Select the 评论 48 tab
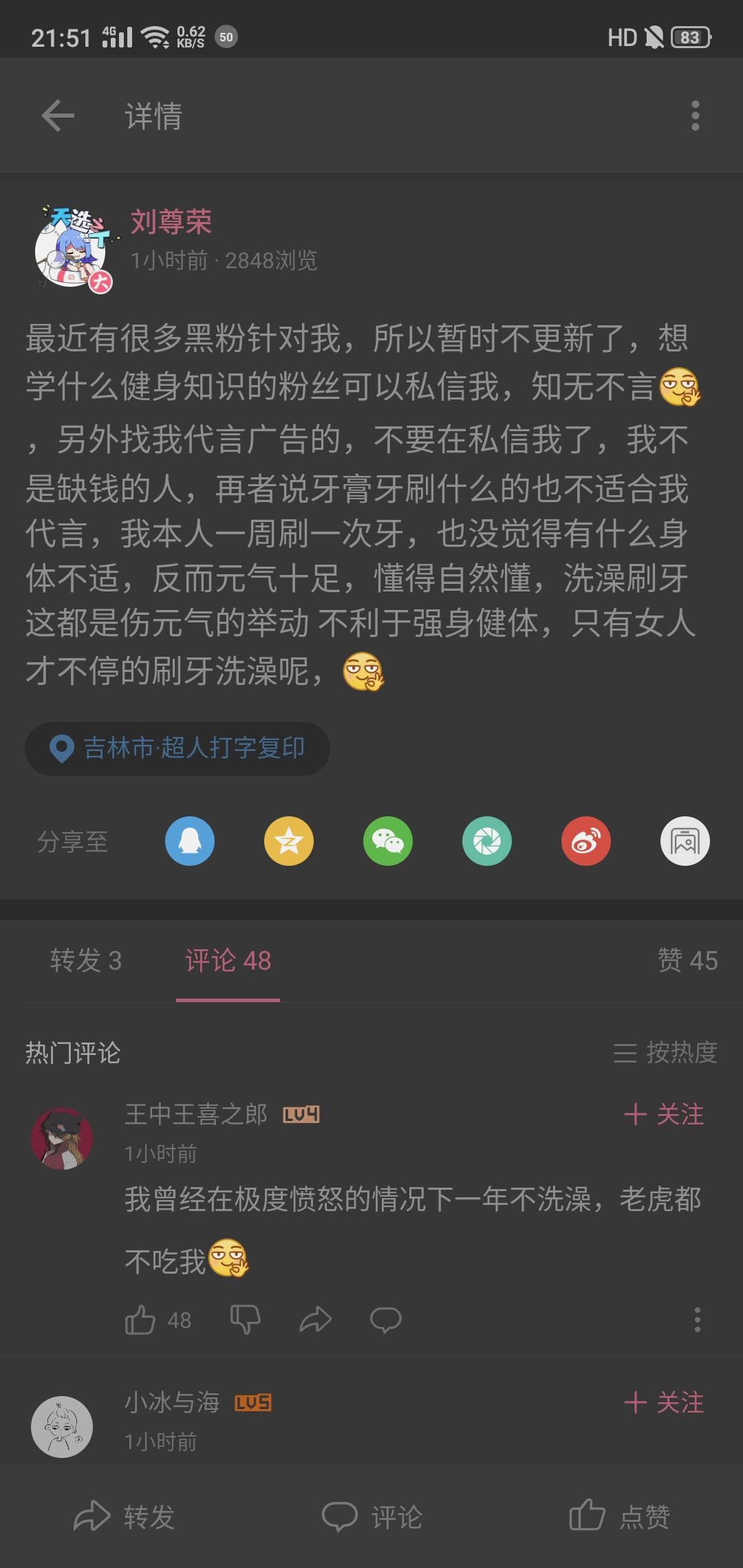Image resolution: width=743 pixels, height=1568 pixels. click(228, 961)
